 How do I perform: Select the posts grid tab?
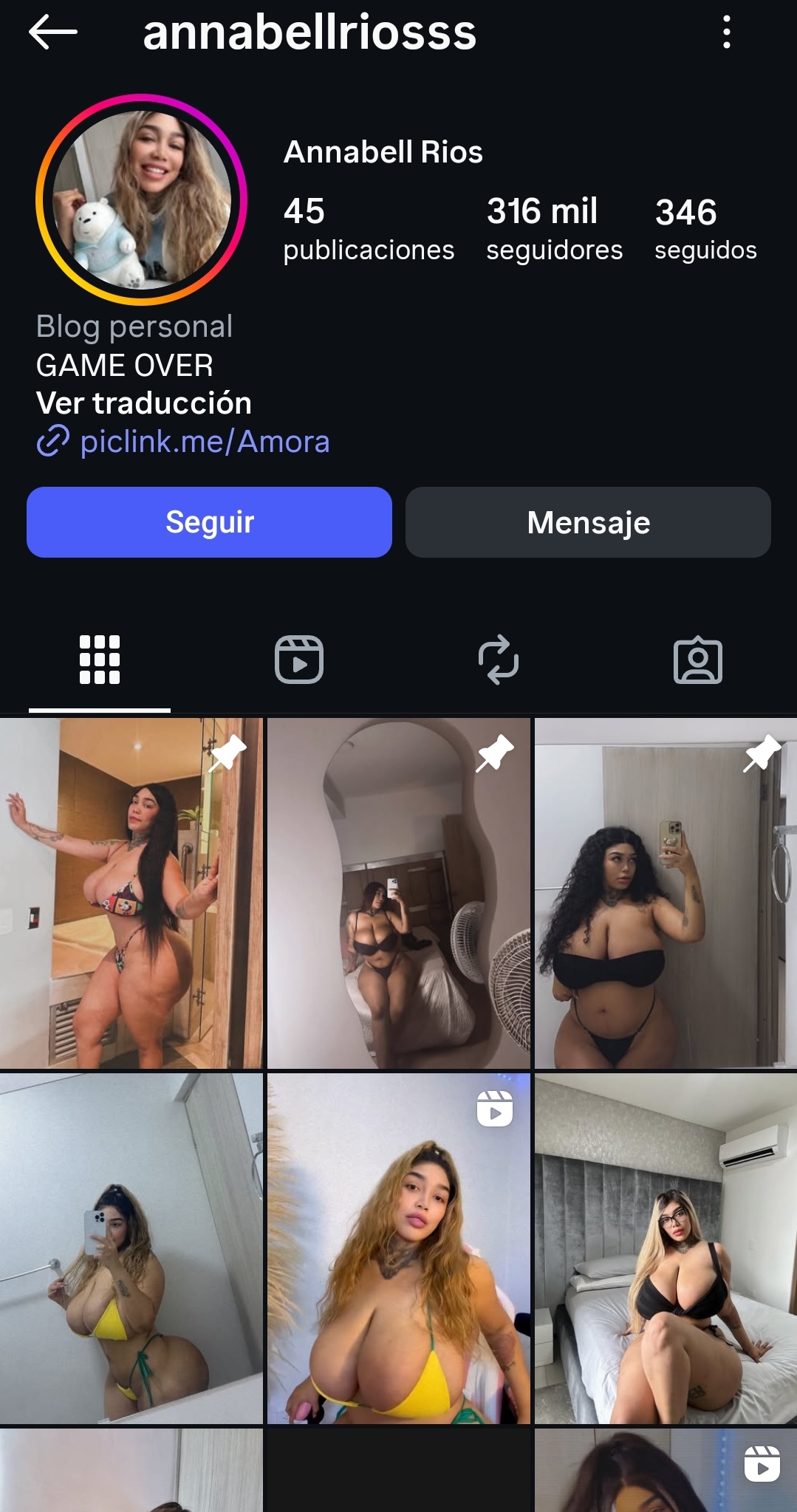pos(100,660)
